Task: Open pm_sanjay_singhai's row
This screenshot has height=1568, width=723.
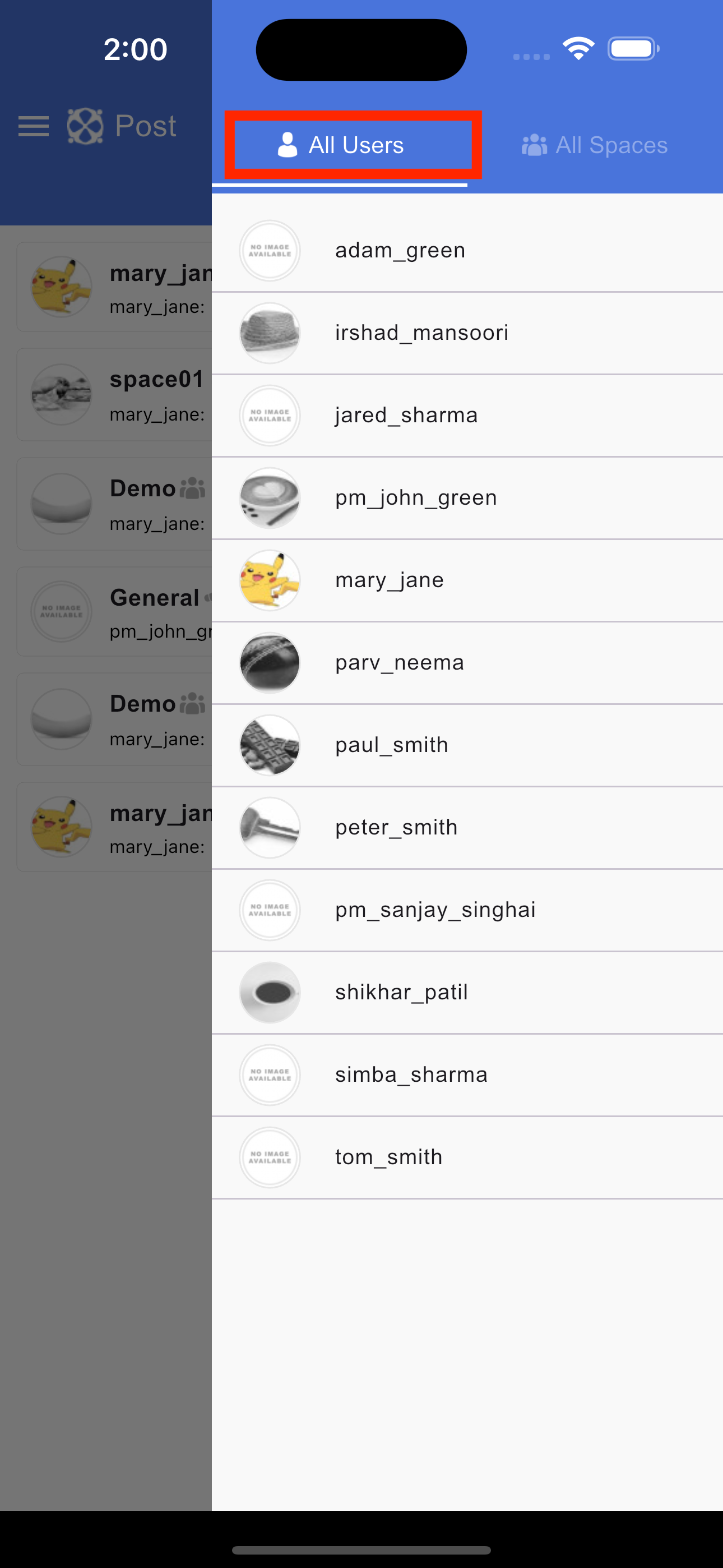Action: pyautogui.click(x=467, y=911)
